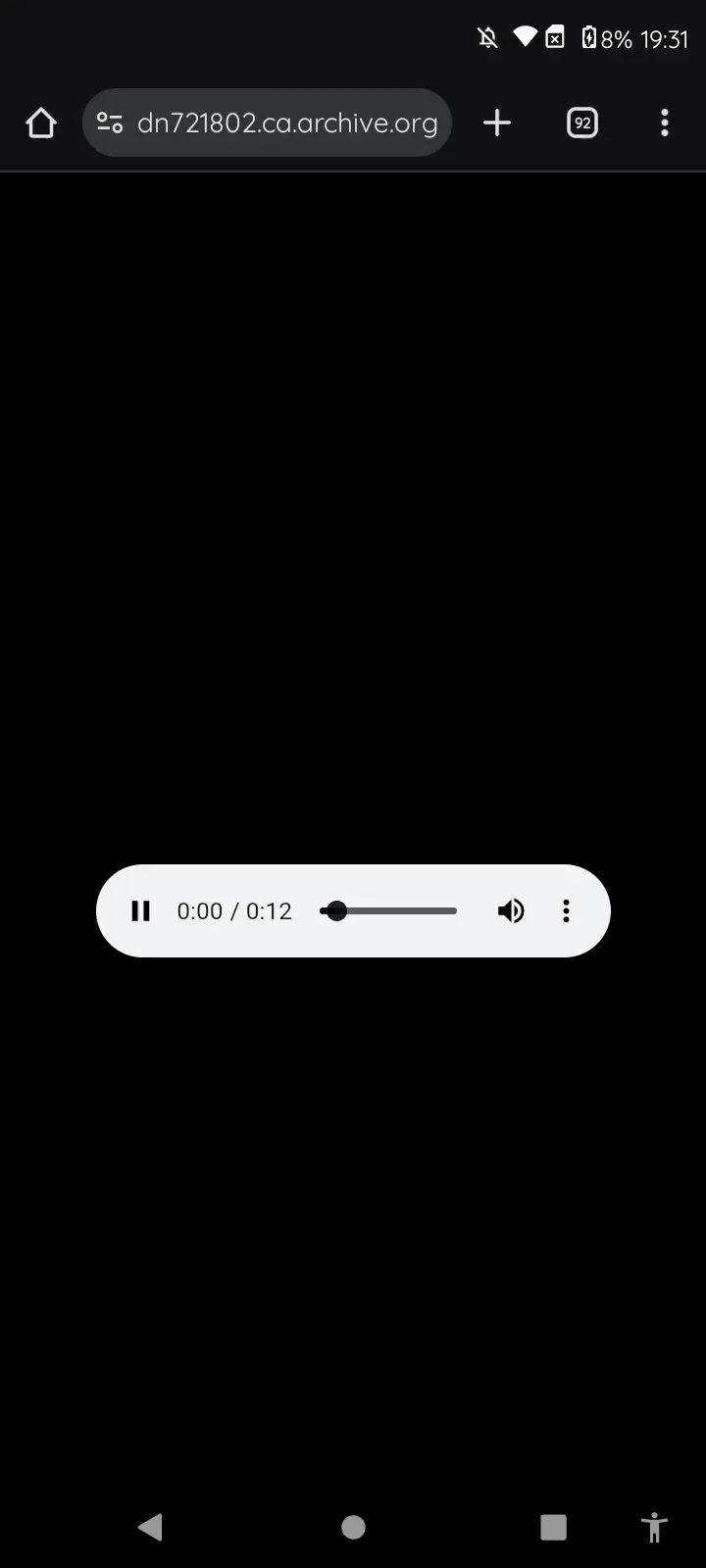Tap the dn721802.ca.archive.org address bar
Image resolution: width=706 pixels, height=1568 pixels.
(x=267, y=122)
